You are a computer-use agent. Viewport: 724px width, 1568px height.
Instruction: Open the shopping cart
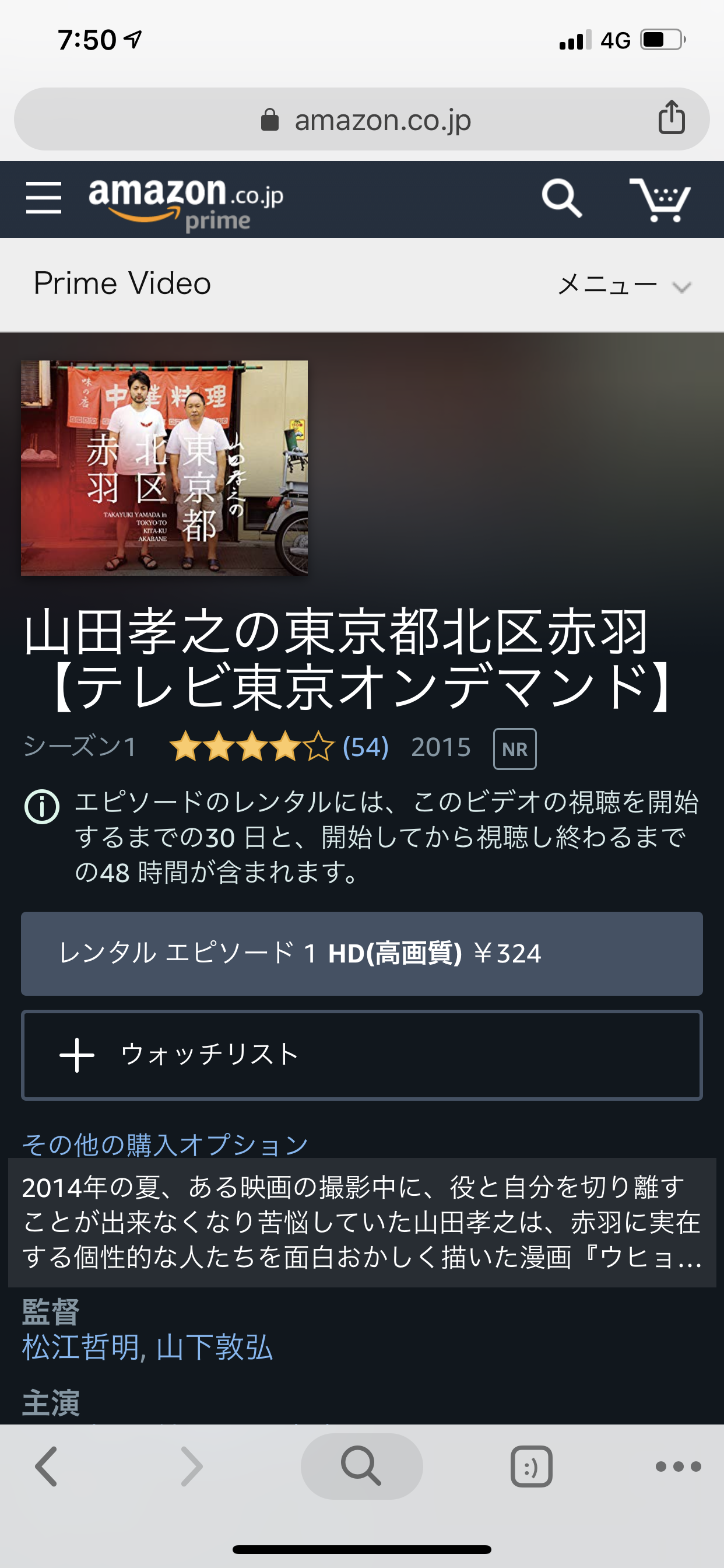point(659,199)
